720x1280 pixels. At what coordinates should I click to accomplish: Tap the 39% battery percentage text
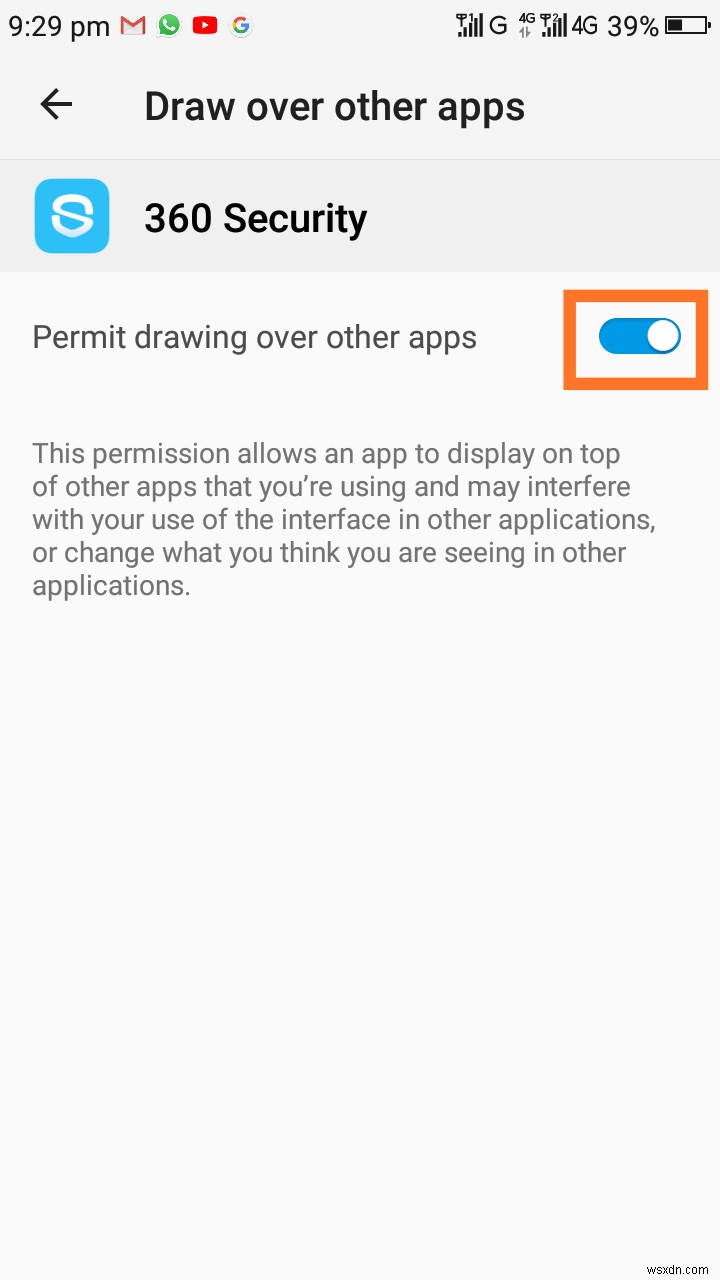pyautogui.click(x=630, y=26)
